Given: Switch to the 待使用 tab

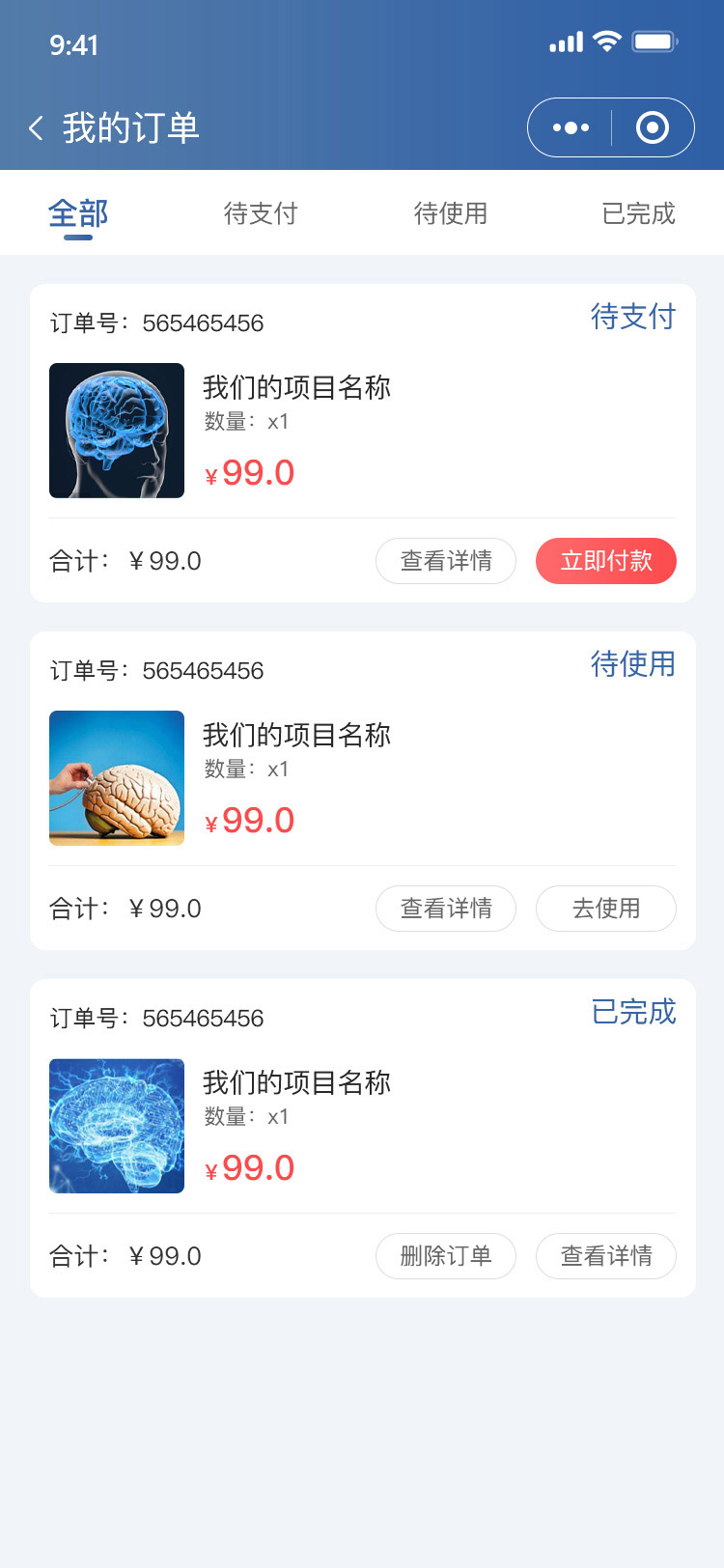Looking at the screenshot, I should point(451,213).
